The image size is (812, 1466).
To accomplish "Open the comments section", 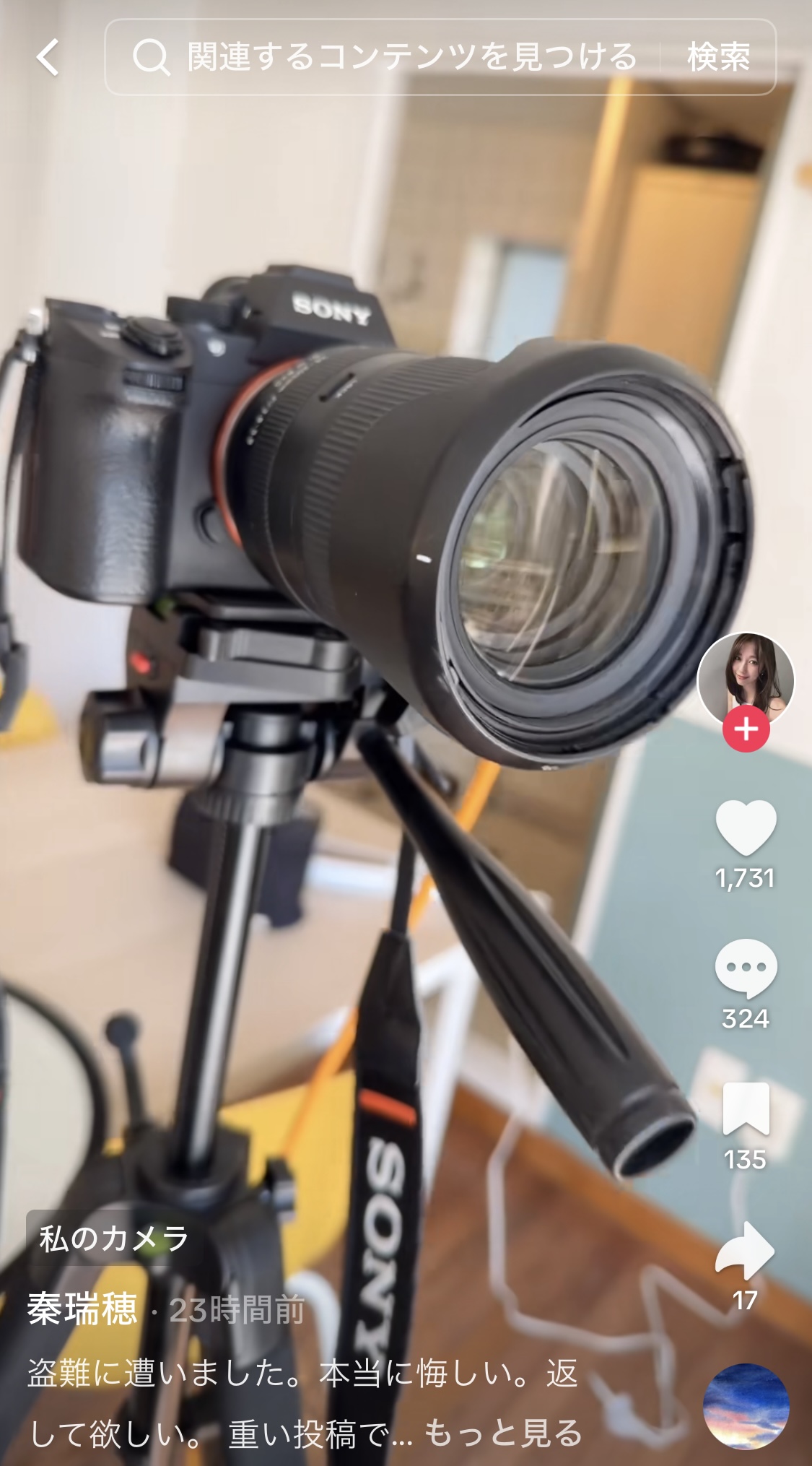I will (746, 969).
